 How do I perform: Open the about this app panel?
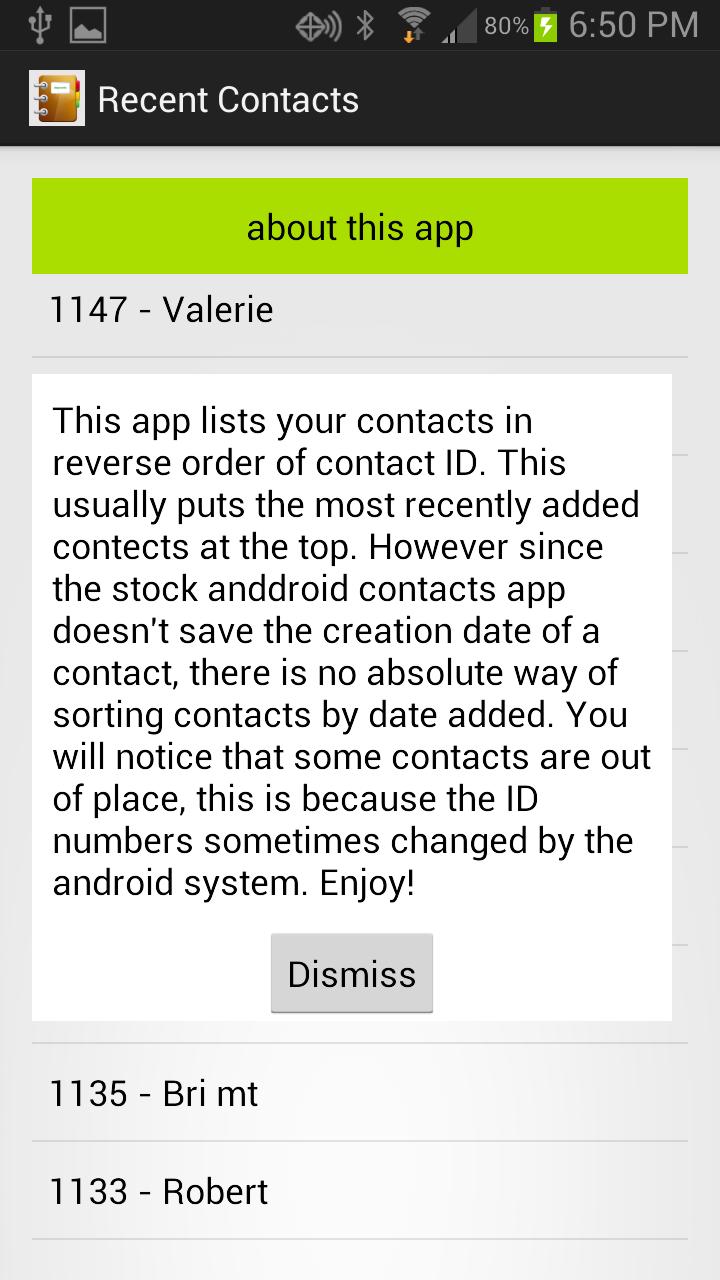[x=359, y=226]
